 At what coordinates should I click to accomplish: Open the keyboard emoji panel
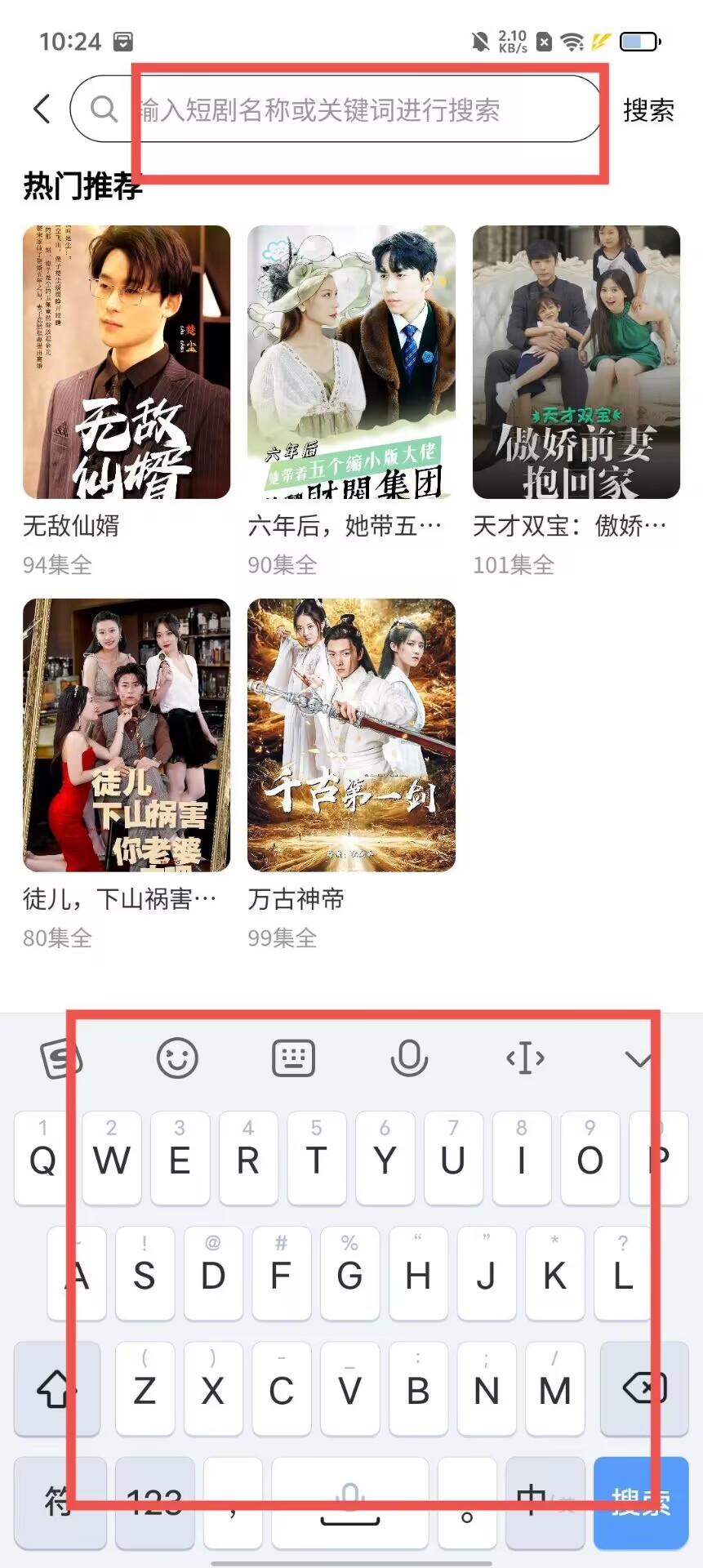177,1058
